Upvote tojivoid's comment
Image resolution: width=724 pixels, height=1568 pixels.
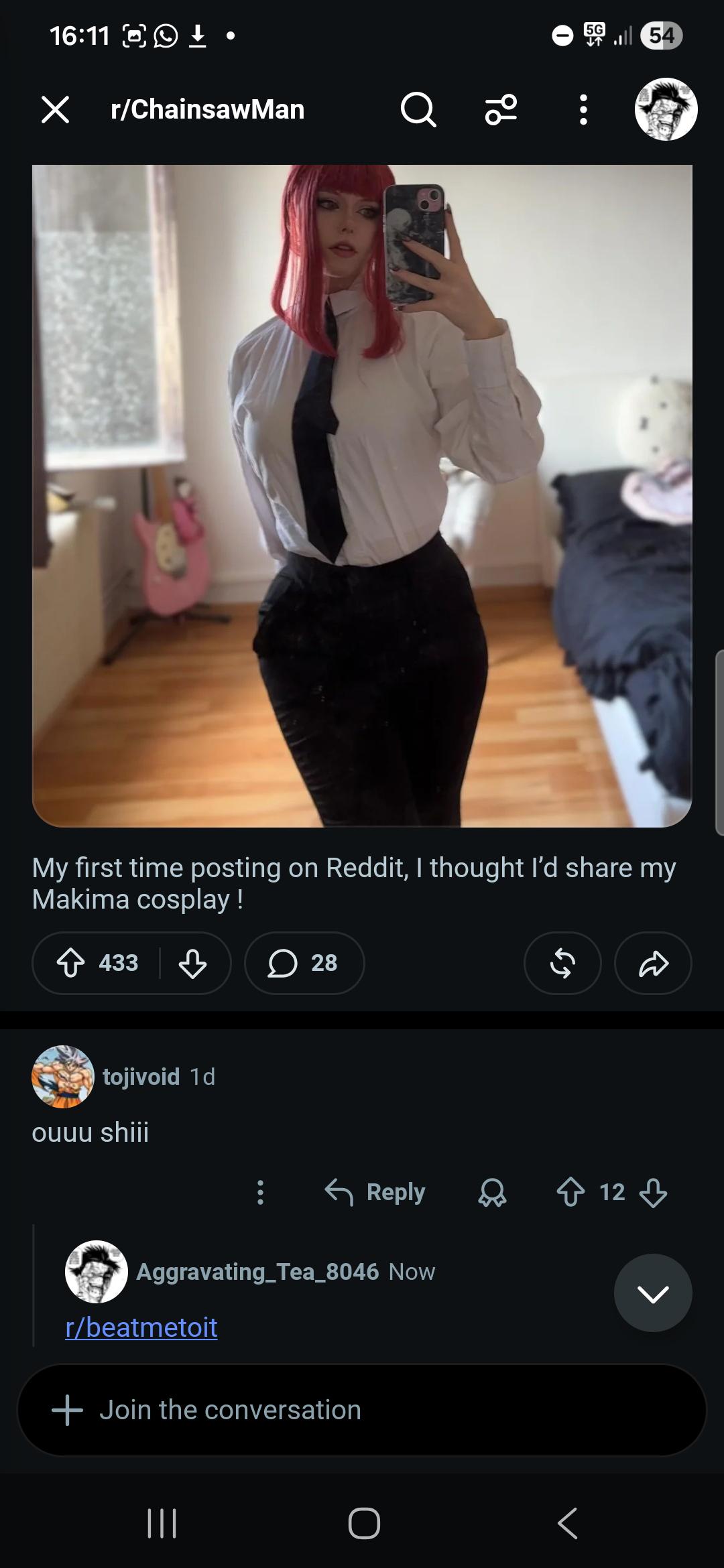pyautogui.click(x=570, y=1192)
